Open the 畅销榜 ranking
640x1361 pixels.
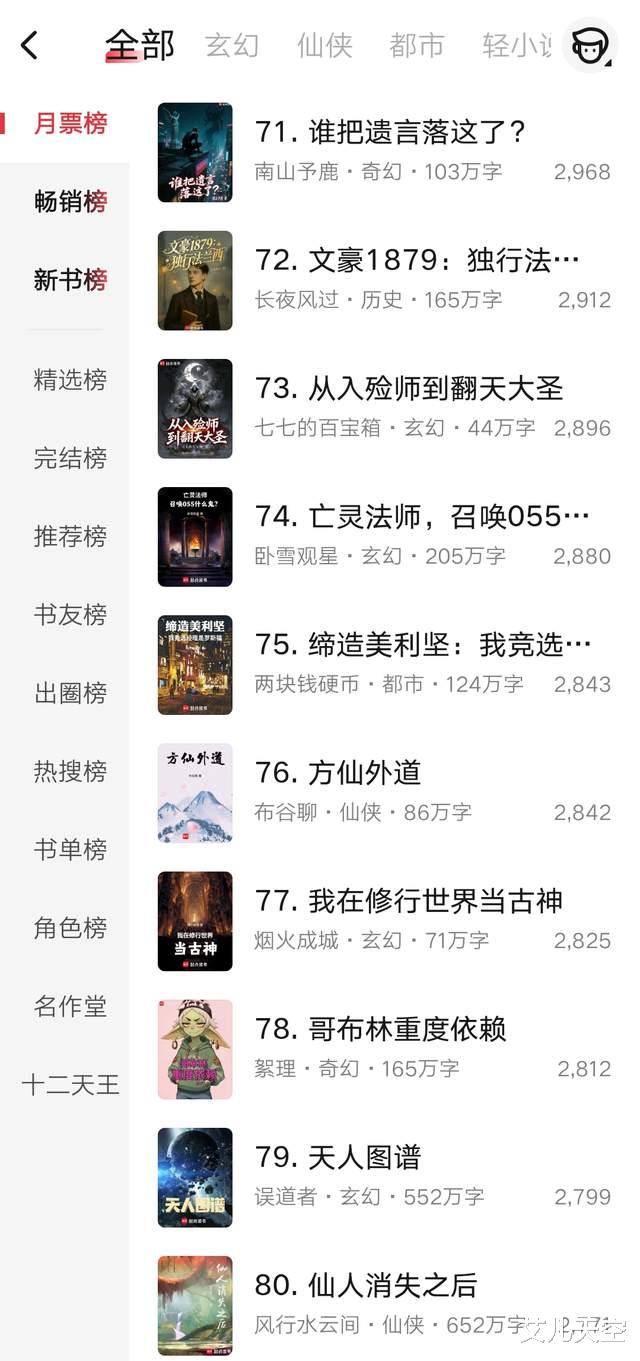[70, 202]
